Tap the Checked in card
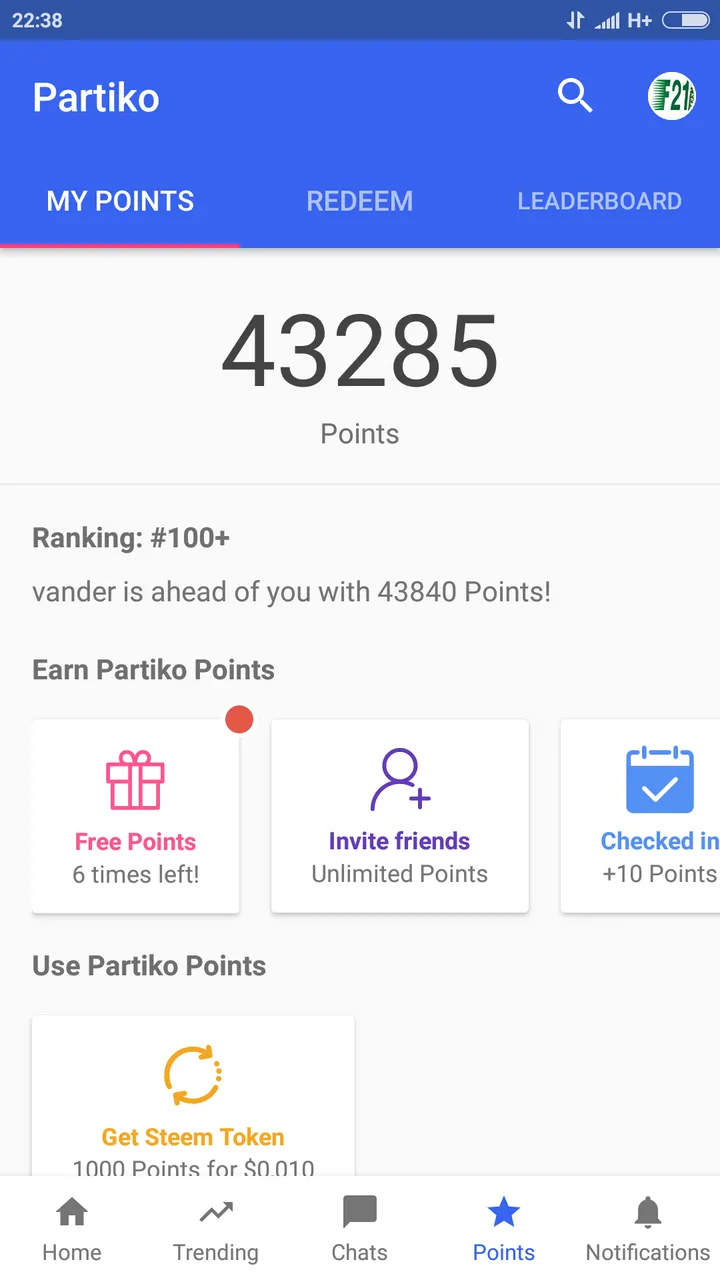This screenshot has width=720, height=1280. (640, 816)
